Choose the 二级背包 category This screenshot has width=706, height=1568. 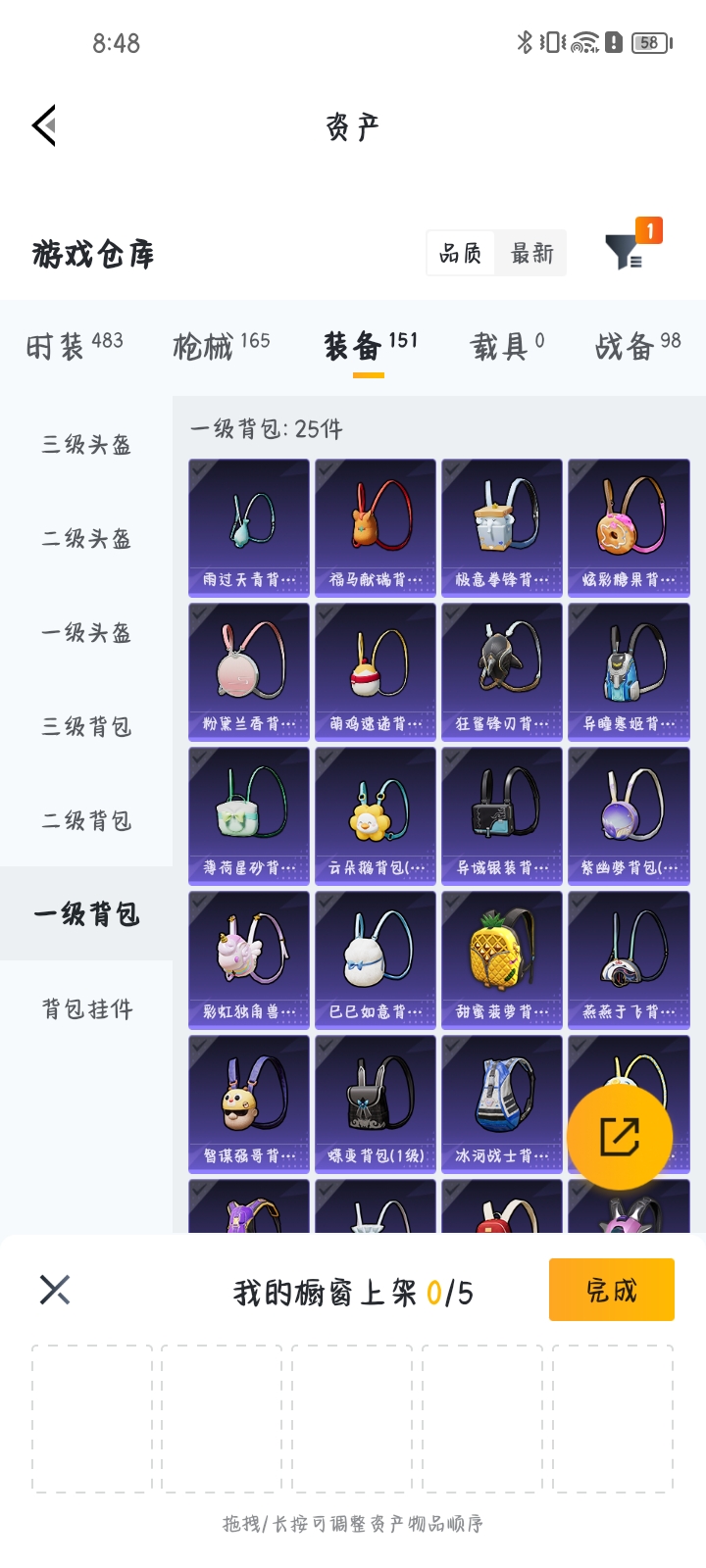(86, 821)
